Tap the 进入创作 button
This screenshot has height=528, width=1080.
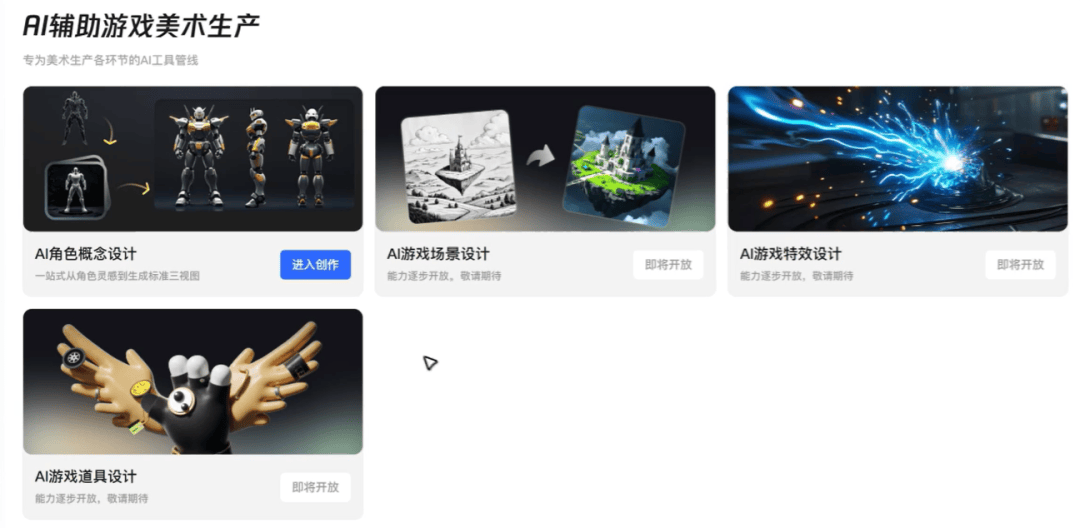[x=315, y=265]
